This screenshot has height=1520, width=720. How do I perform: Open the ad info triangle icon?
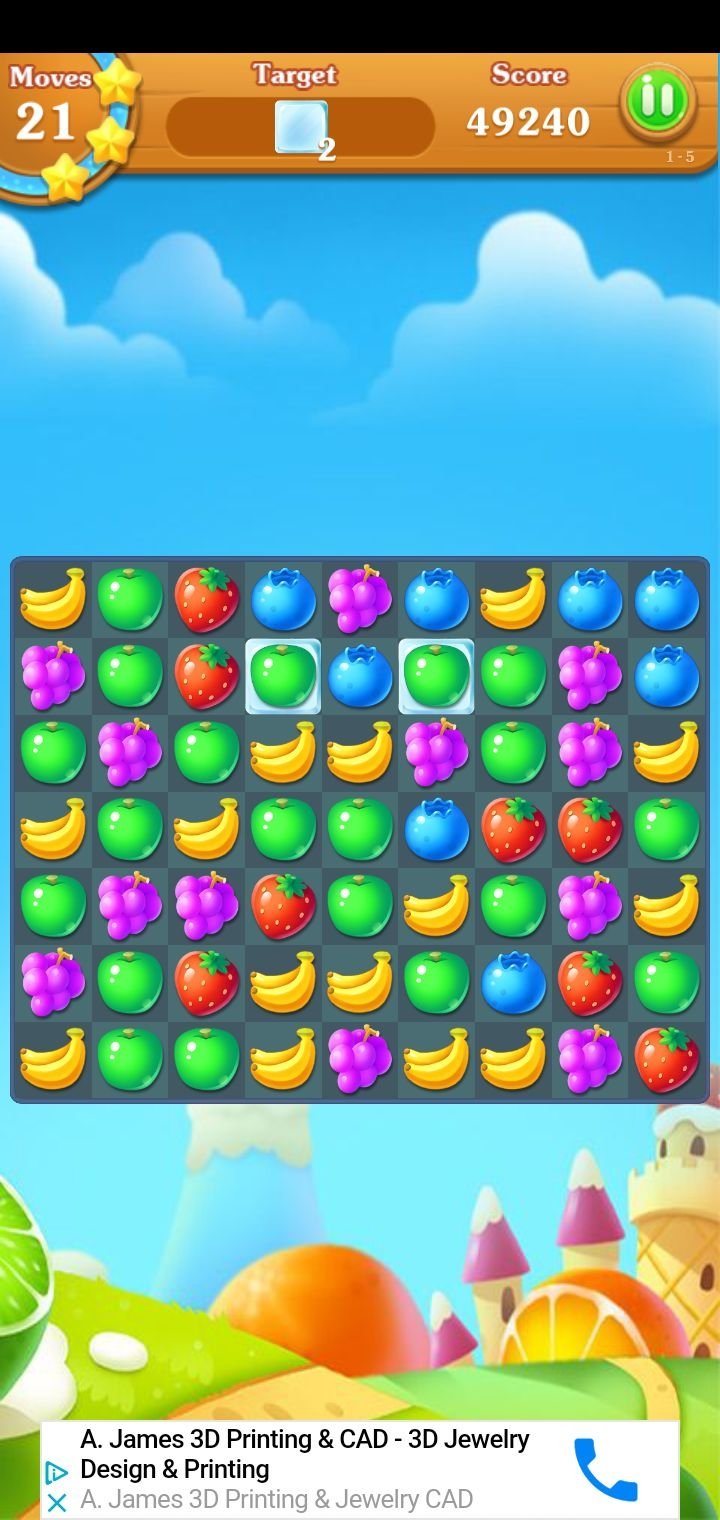tap(57, 1472)
